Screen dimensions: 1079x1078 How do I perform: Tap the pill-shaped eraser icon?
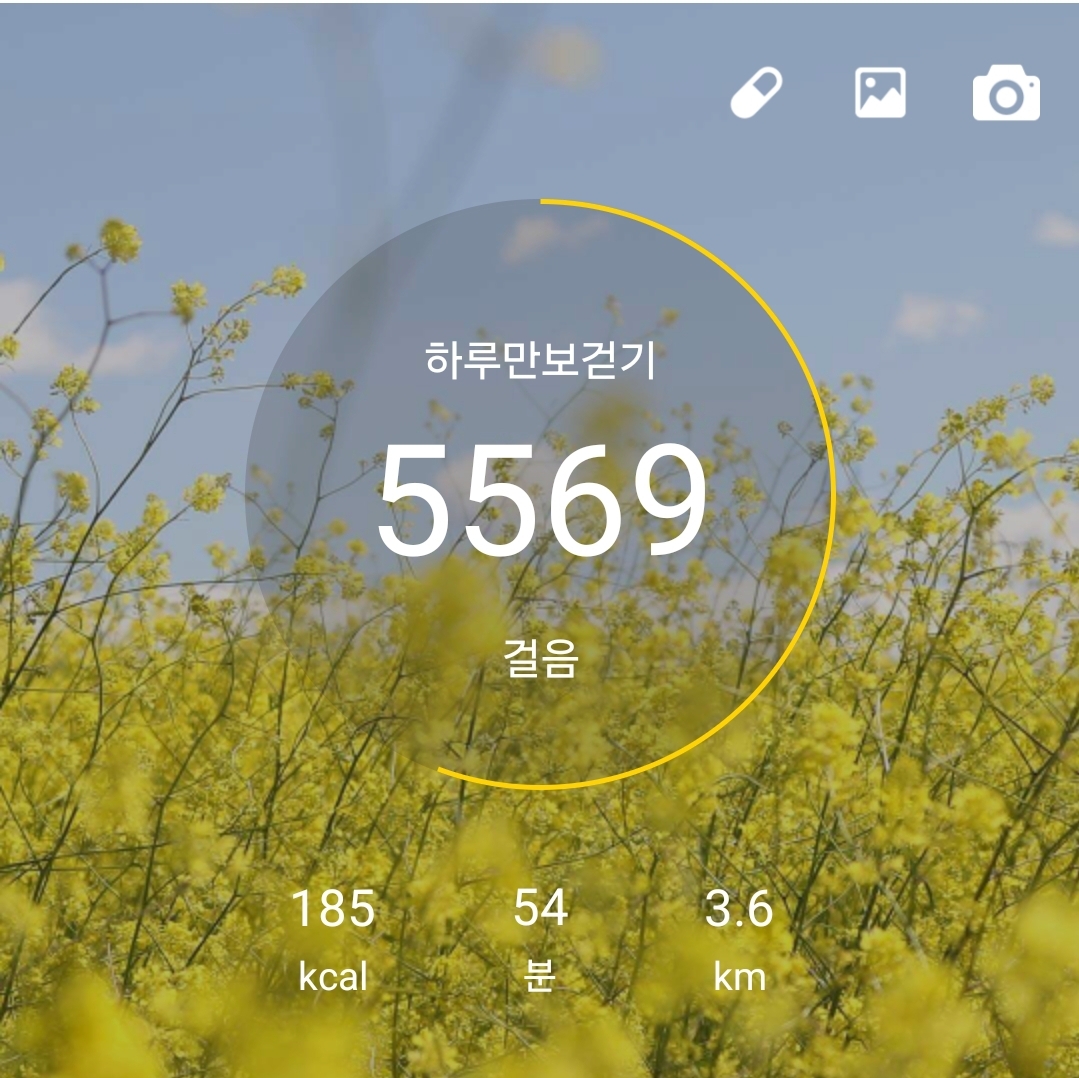(756, 93)
